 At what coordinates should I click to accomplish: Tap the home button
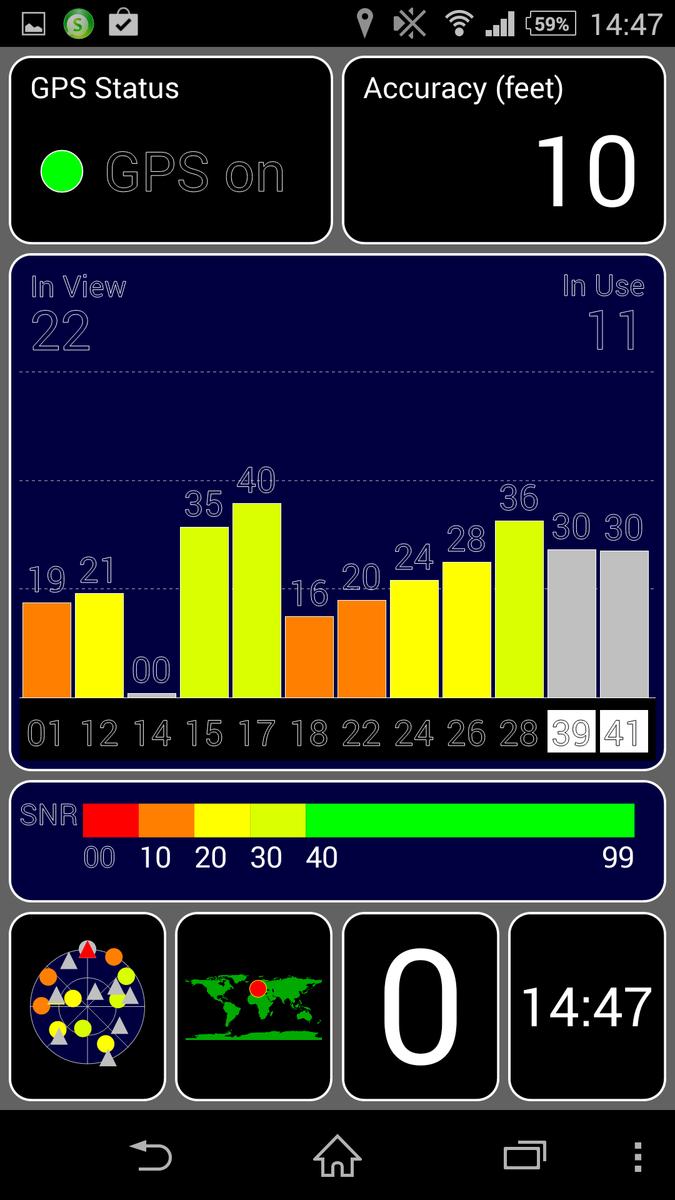[x=337, y=1156]
